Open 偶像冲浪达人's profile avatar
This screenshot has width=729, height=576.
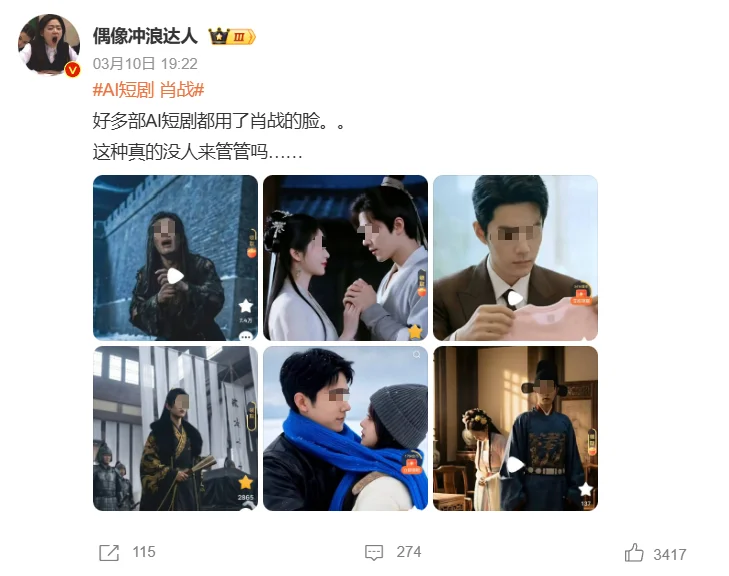point(48,45)
